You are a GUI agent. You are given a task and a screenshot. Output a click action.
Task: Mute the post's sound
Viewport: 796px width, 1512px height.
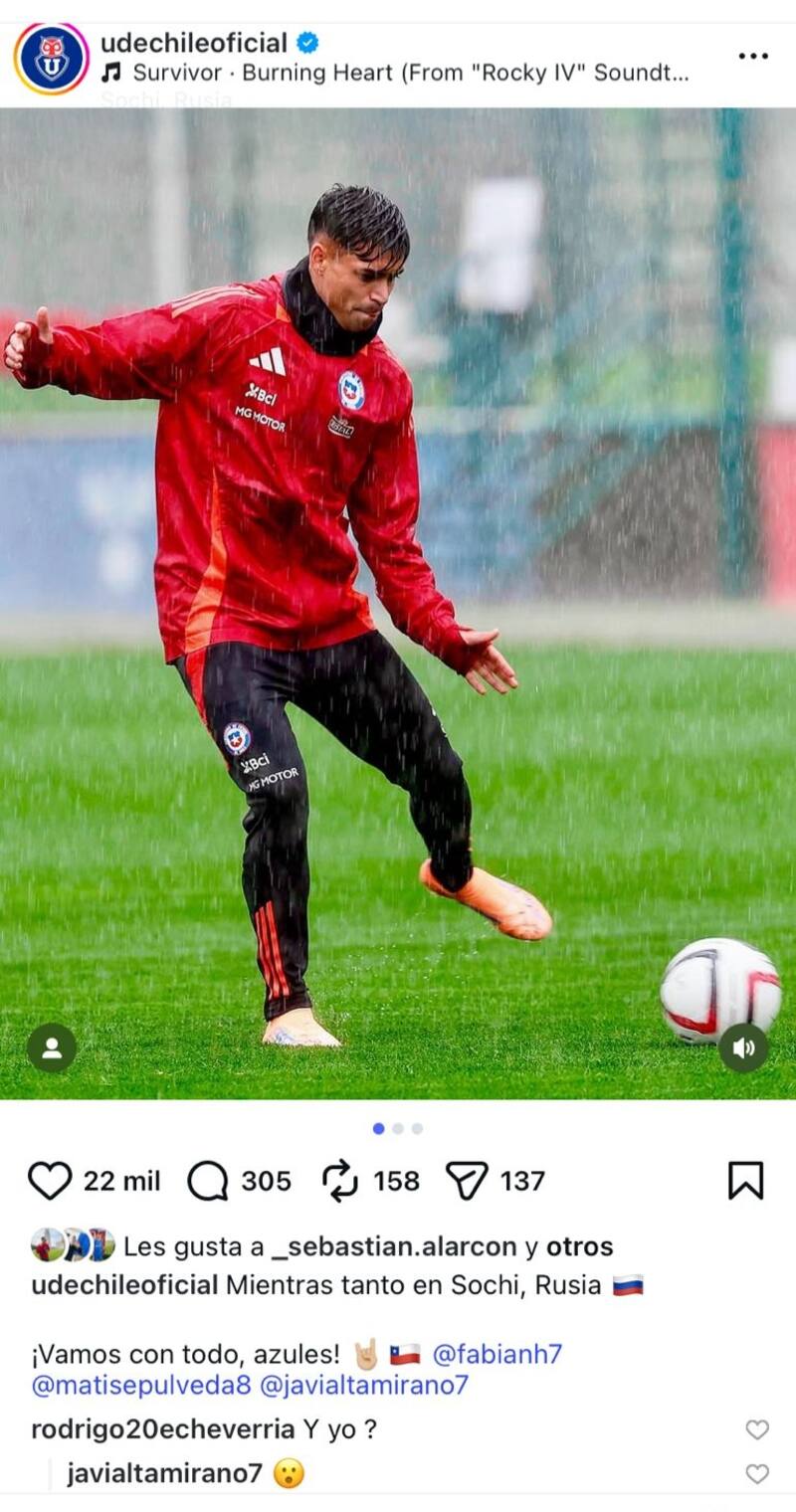click(743, 1047)
